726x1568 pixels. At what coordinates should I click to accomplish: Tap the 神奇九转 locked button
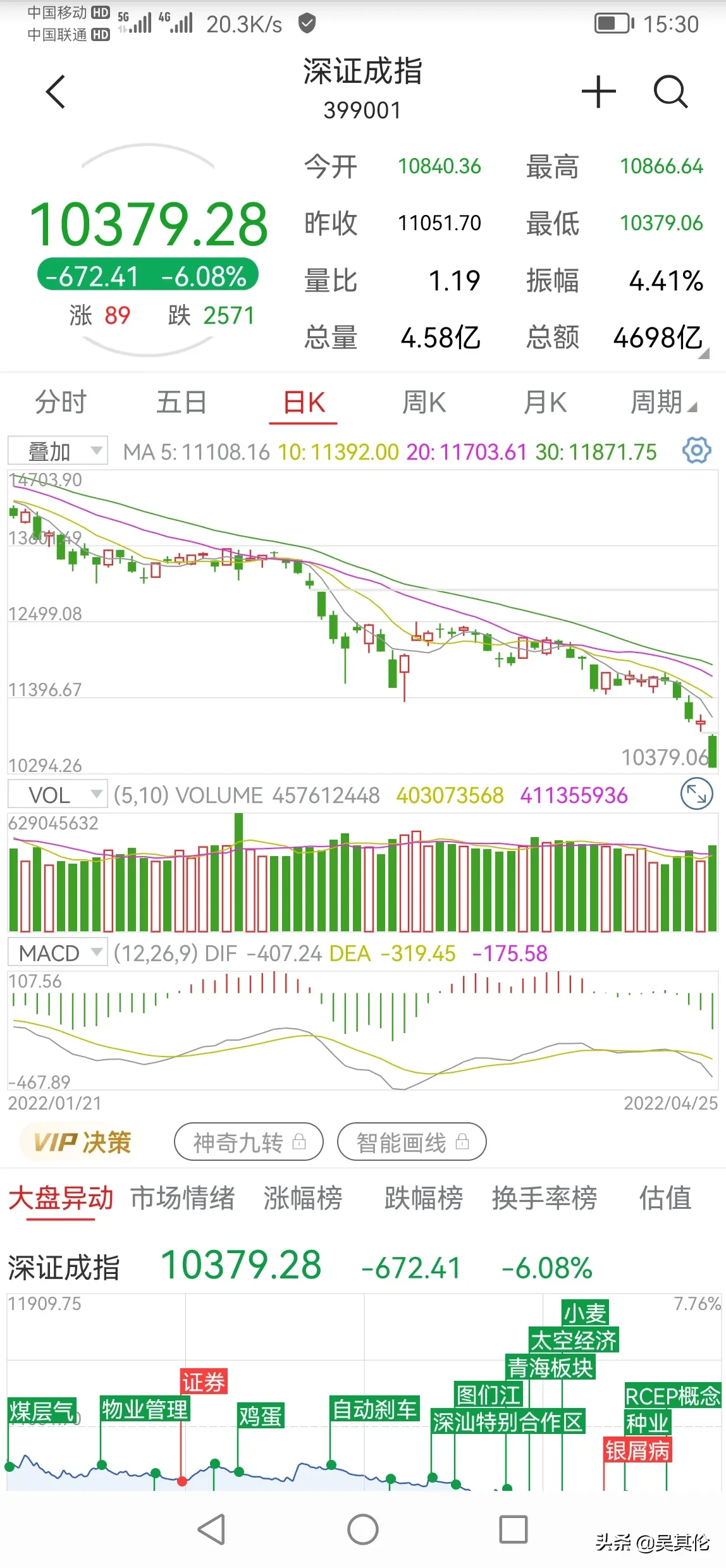point(249,1142)
